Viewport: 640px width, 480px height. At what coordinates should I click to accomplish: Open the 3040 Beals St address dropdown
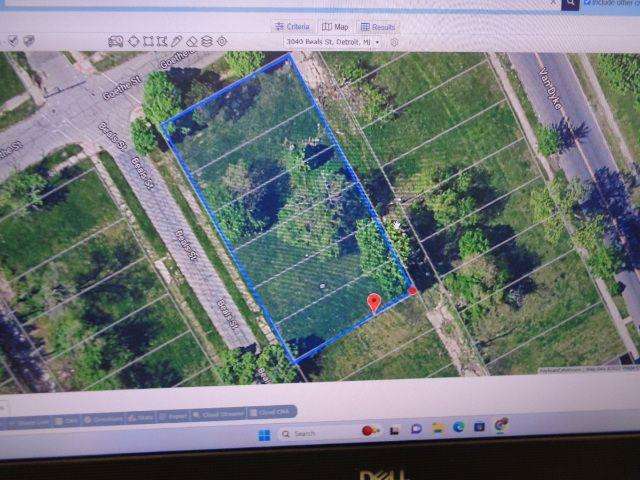(x=377, y=43)
